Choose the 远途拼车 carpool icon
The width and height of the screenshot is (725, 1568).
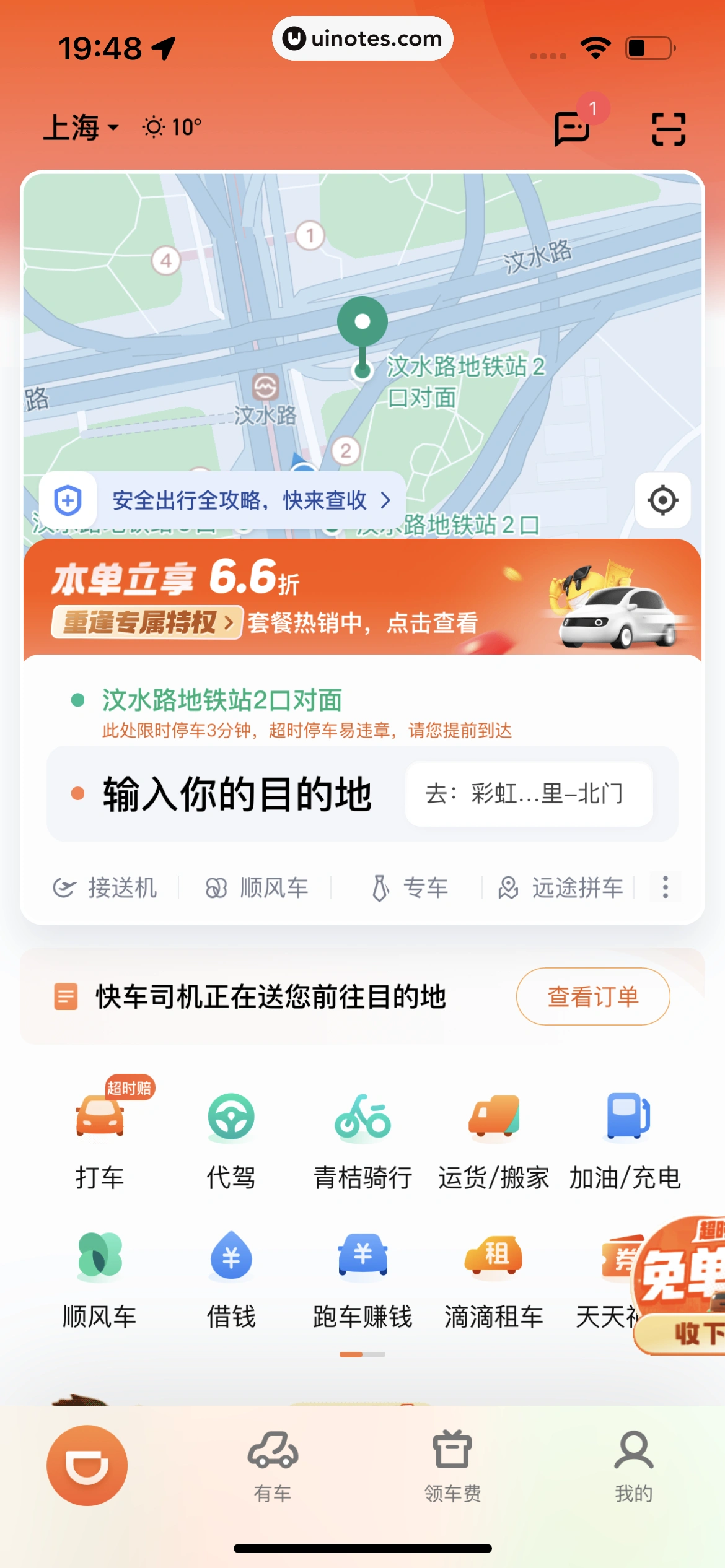point(560,887)
